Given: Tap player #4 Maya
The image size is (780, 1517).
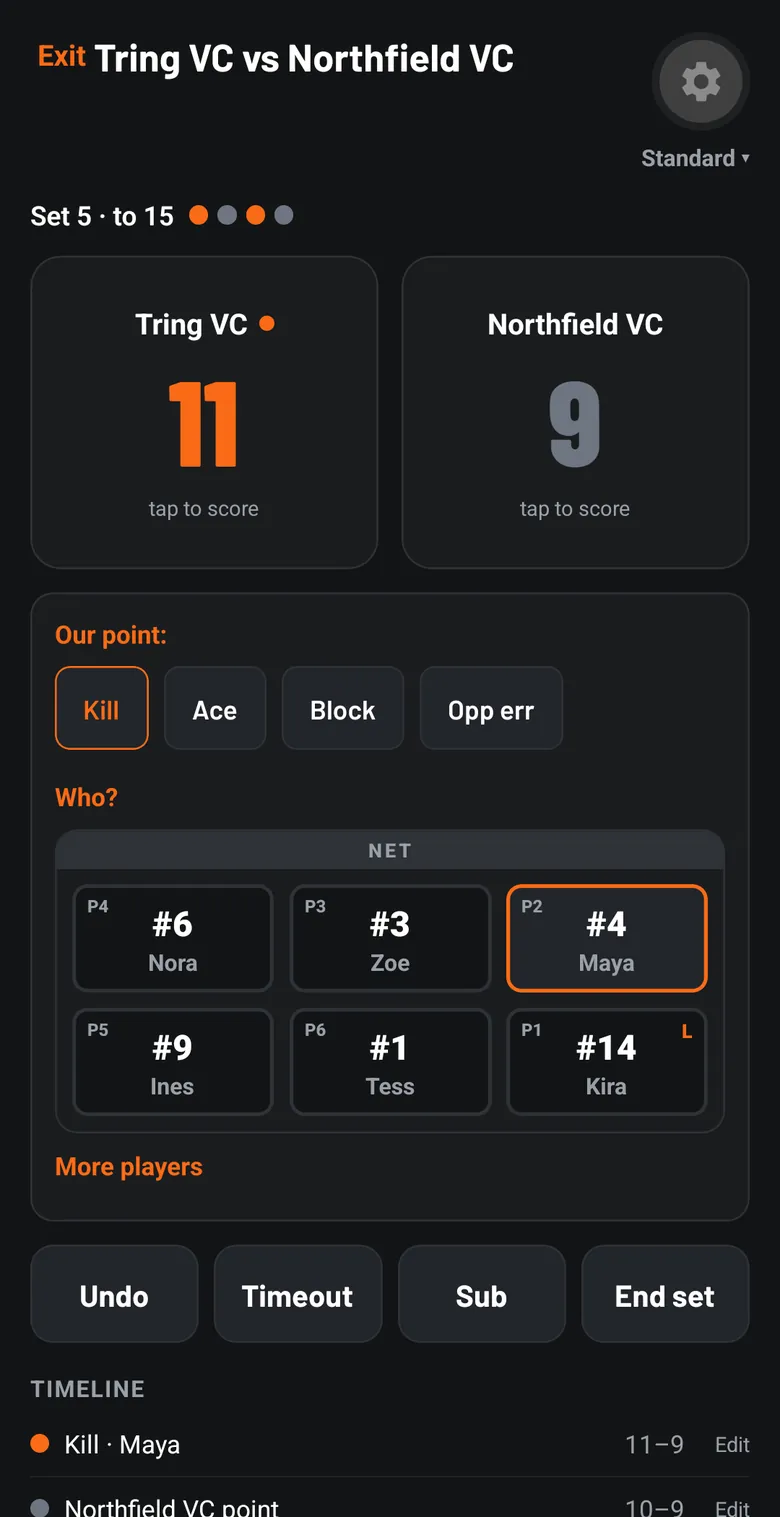Looking at the screenshot, I should (x=607, y=938).
